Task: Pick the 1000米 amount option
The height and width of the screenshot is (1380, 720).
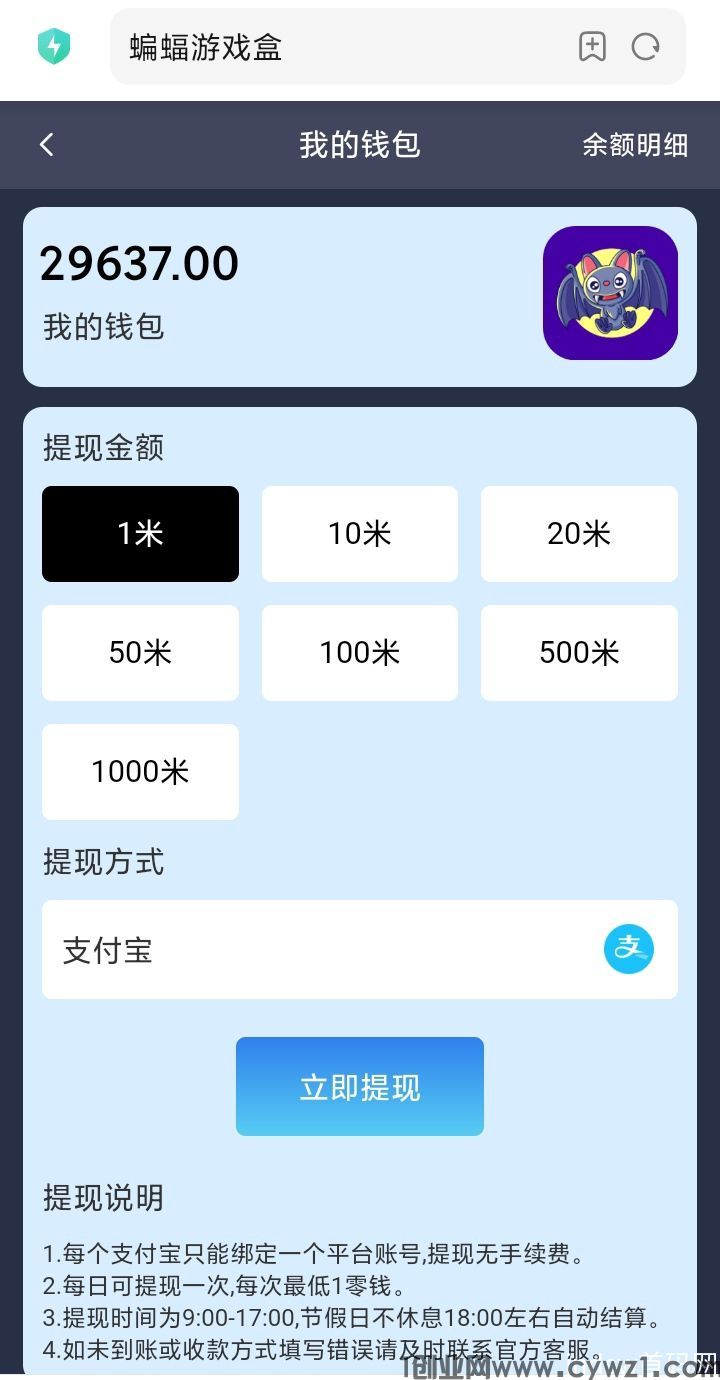Action: click(140, 772)
